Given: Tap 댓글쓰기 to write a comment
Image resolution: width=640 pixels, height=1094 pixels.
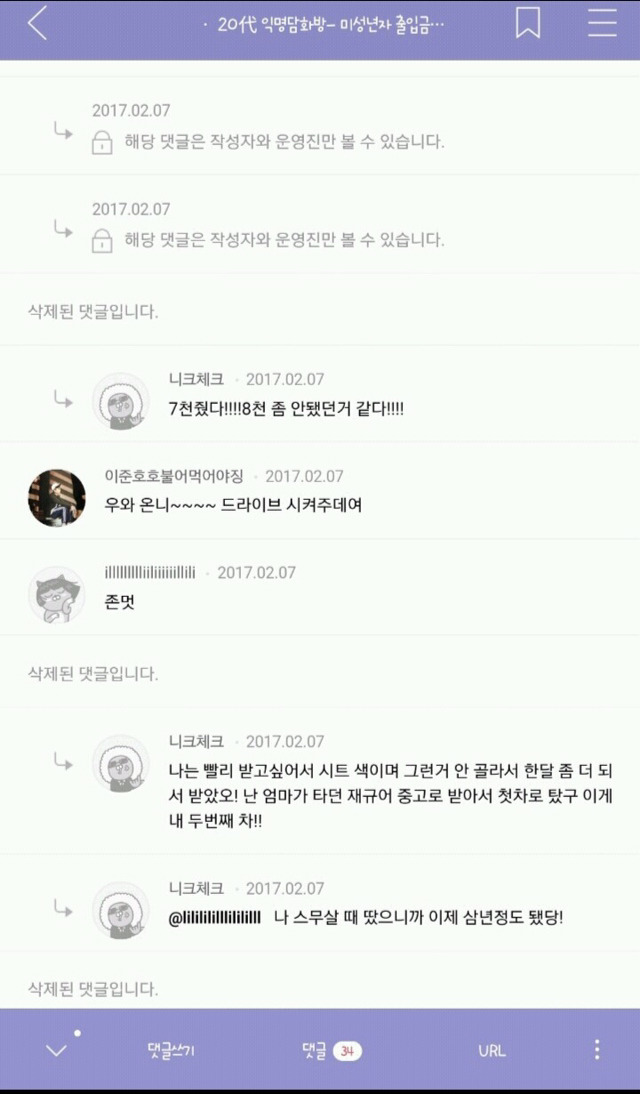Looking at the screenshot, I should pos(171,1050).
